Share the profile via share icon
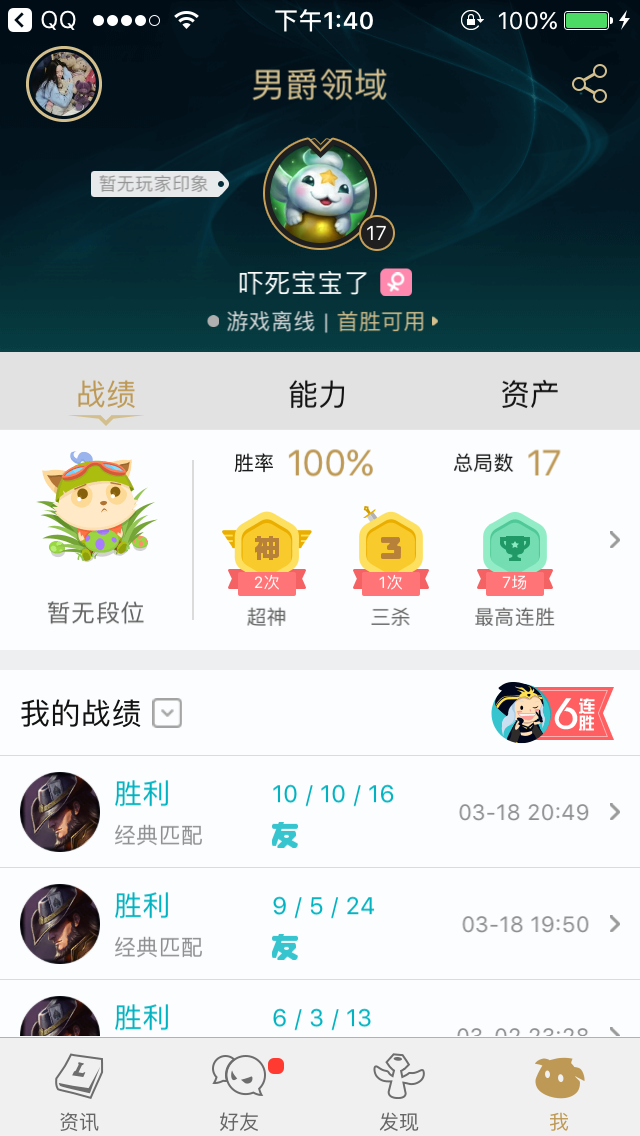The width and height of the screenshot is (640, 1136). (x=589, y=83)
